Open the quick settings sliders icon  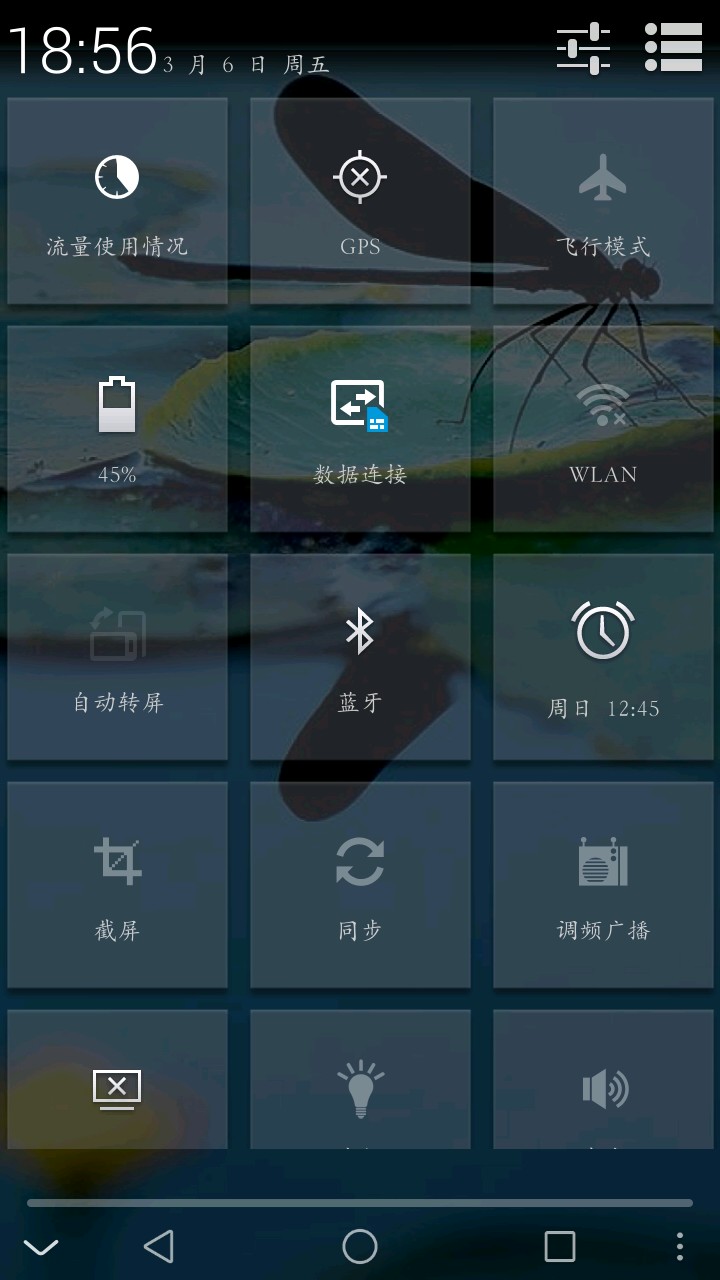(x=583, y=47)
